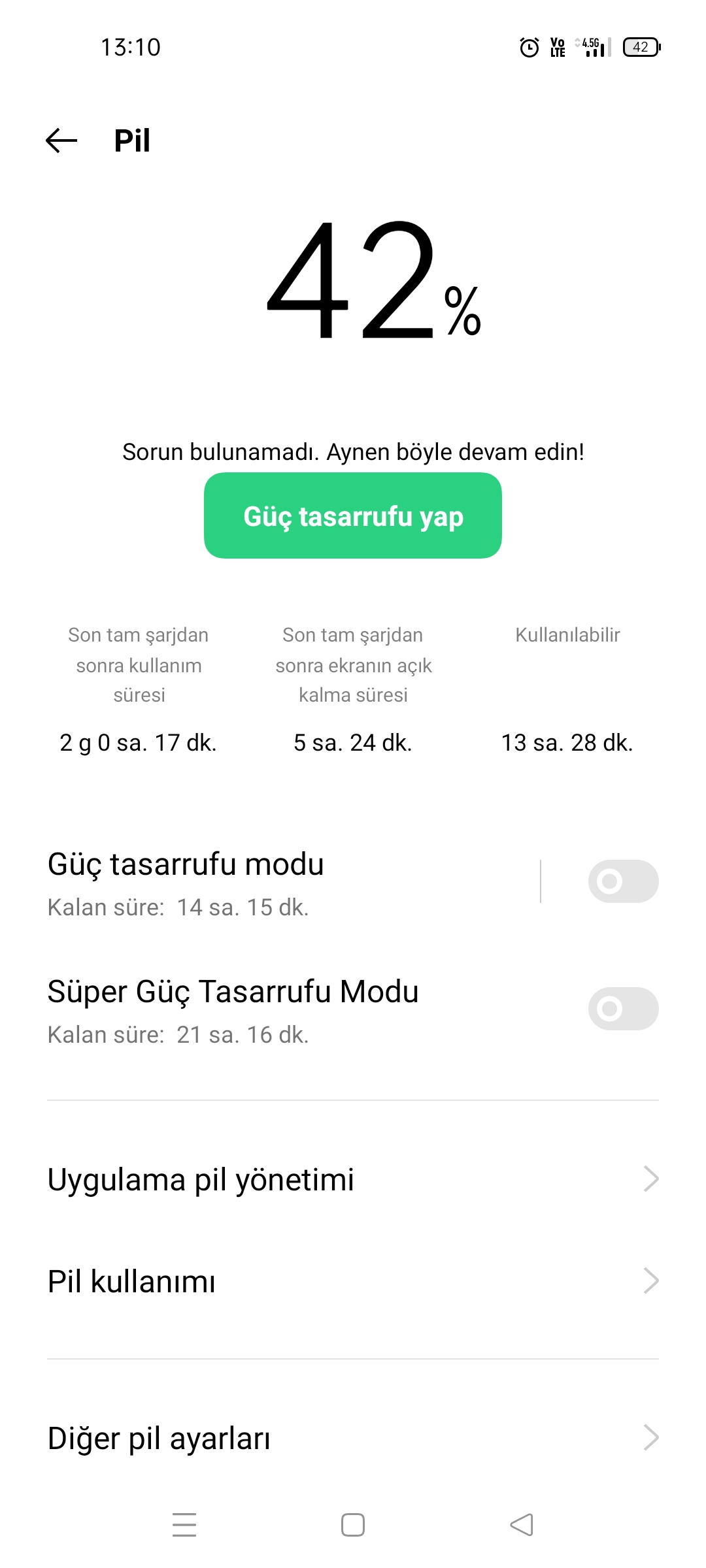Enable the Güç tasarrufu modu switch
This screenshot has height=1568, width=706.
click(623, 881)
